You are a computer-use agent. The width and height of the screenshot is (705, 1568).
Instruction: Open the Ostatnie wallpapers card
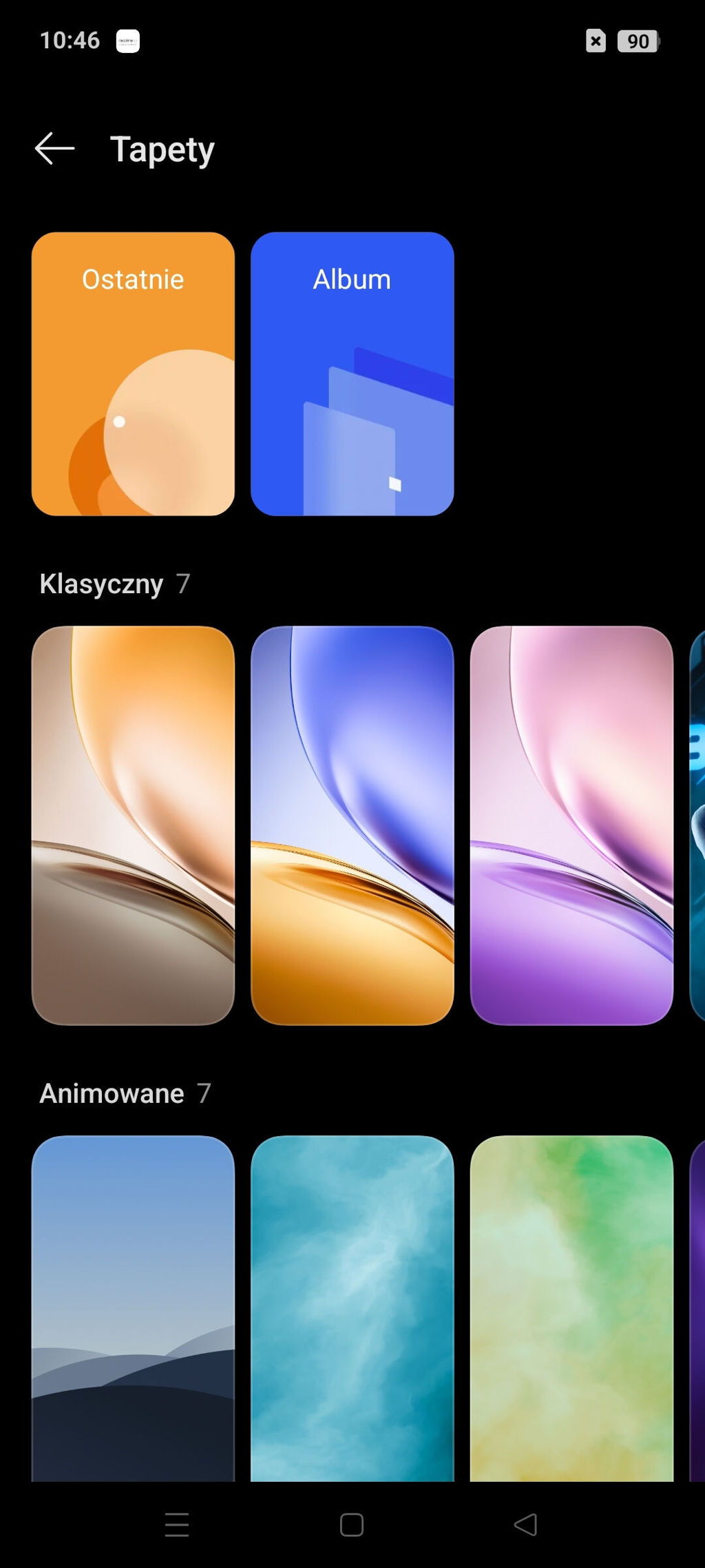click(x=133, y=373)
